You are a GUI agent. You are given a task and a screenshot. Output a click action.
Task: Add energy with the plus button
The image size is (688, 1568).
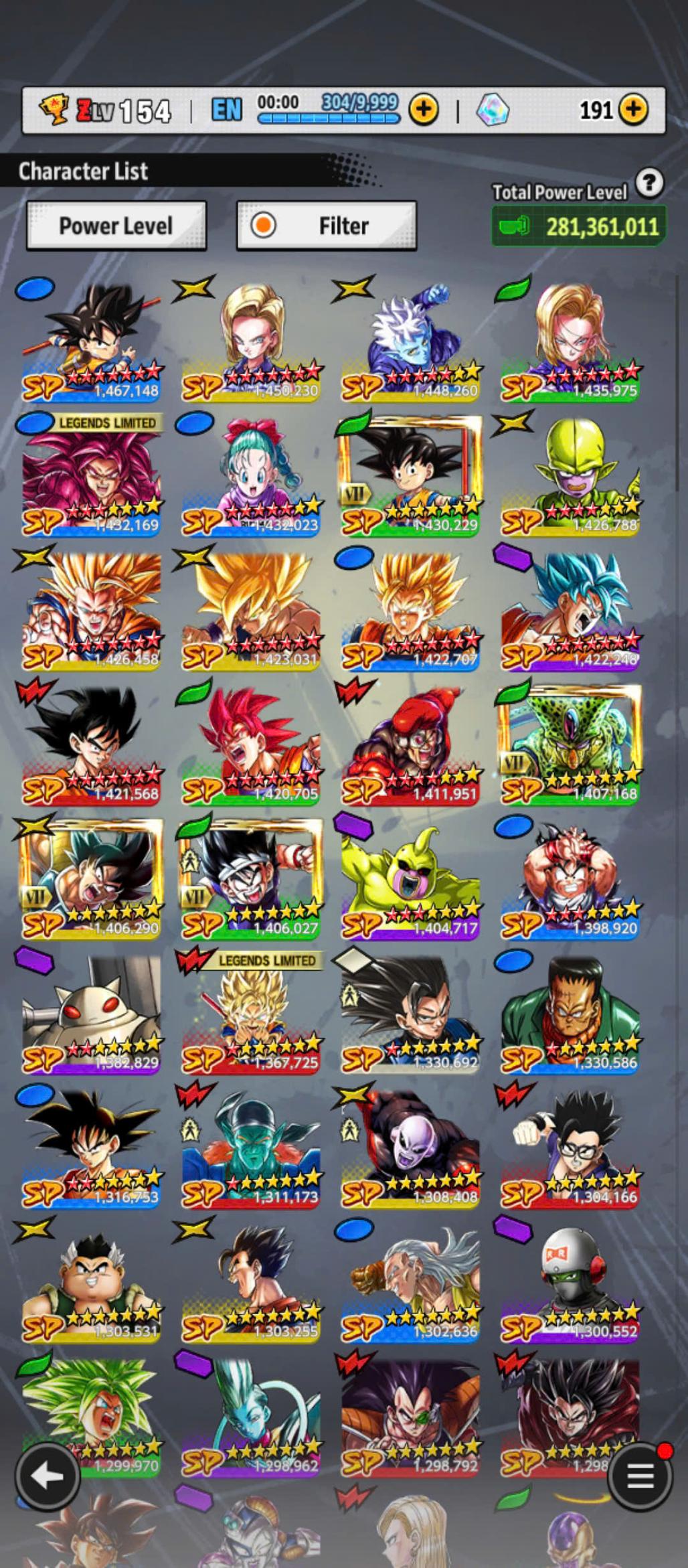coord(424,109)
